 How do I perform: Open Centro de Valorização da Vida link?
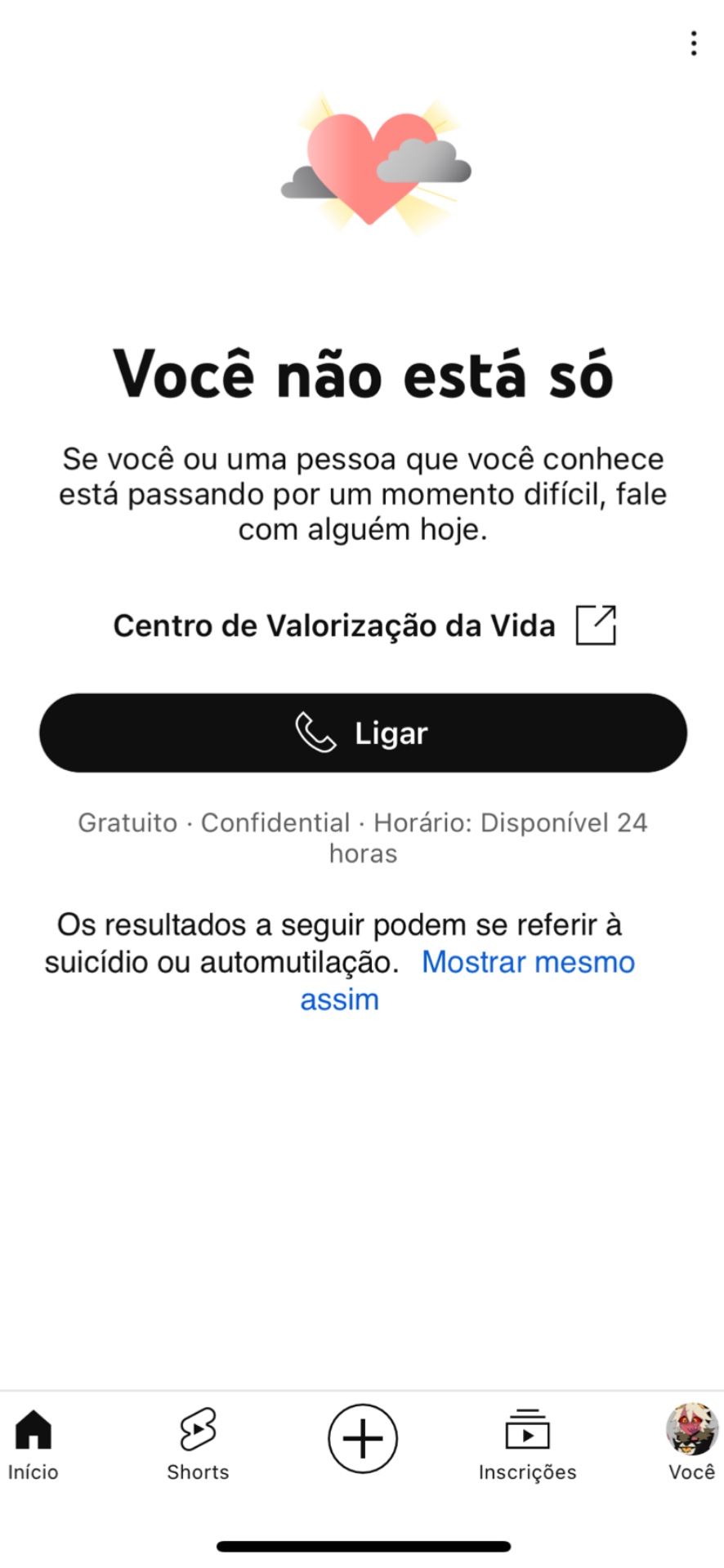(364, 626)
